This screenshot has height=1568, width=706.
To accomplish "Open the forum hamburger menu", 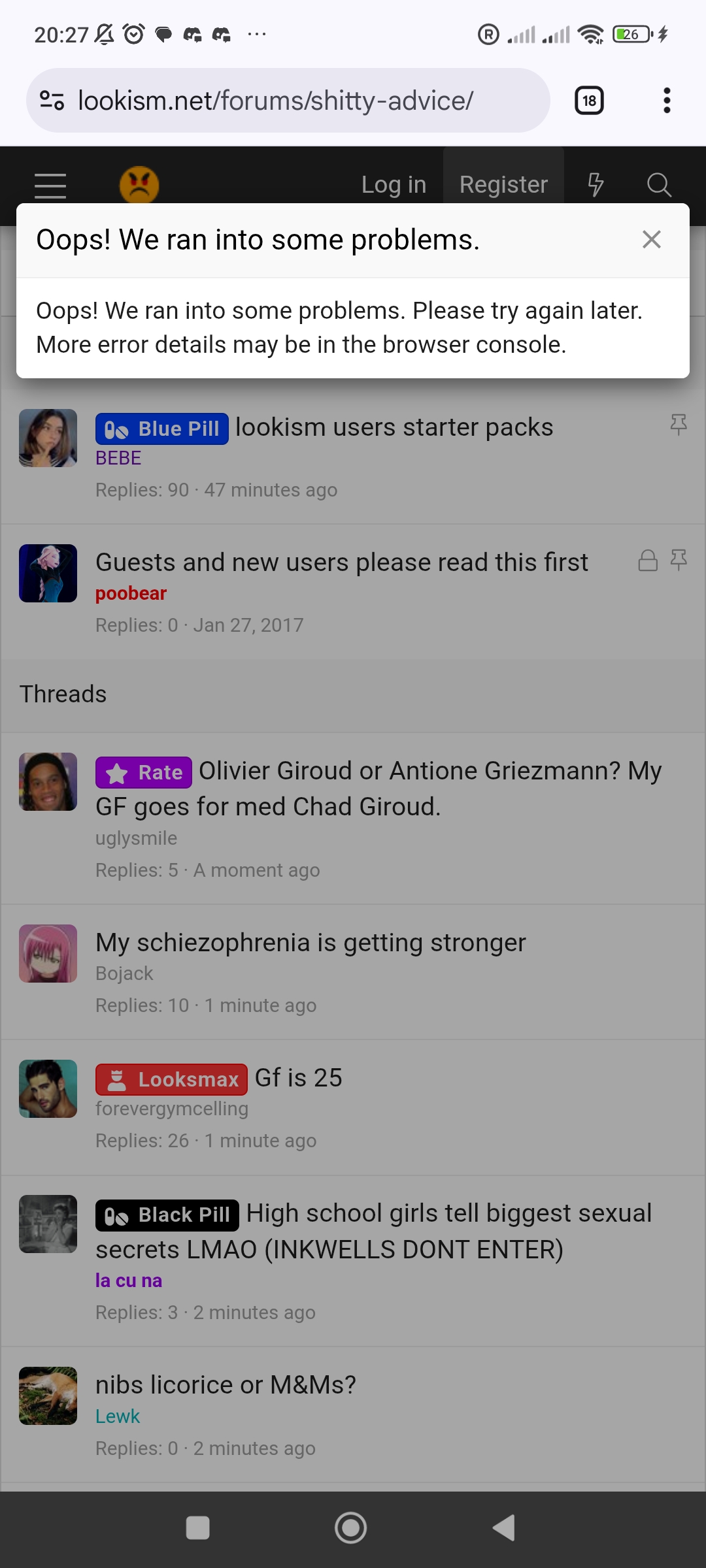I will (50, 186).
